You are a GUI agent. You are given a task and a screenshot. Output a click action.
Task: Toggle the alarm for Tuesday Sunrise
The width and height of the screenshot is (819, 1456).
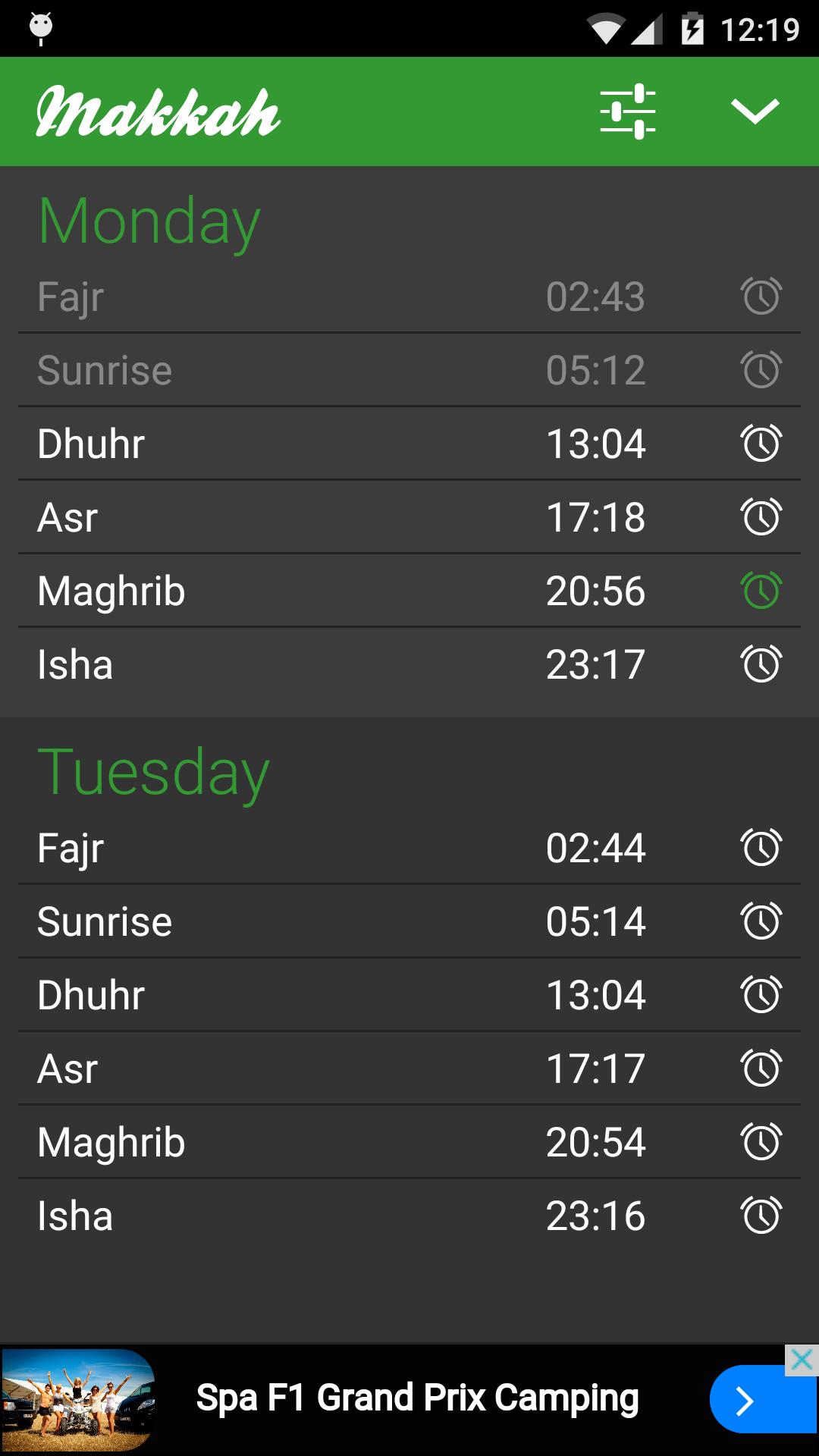pos(761,921)
